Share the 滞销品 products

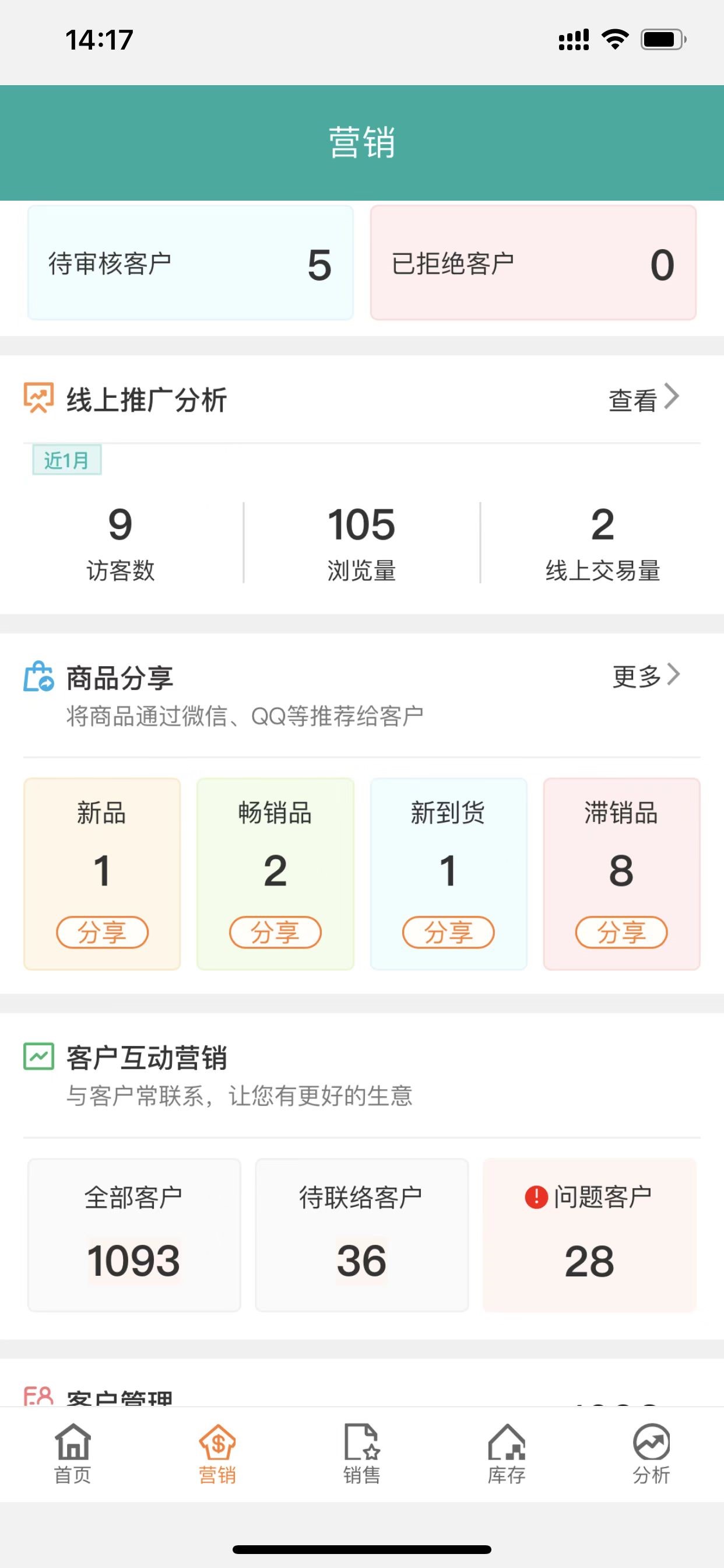click(x=621, y=932)
